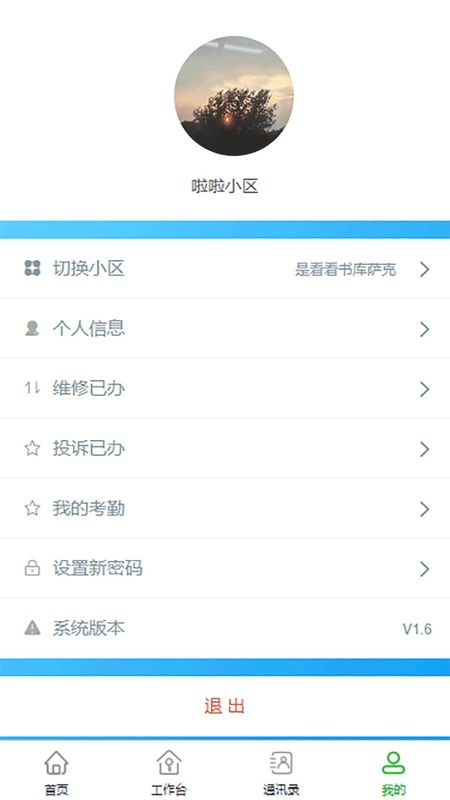View 维修已办 records
Screen dimensions: 450x800
[x=225, y=389]
